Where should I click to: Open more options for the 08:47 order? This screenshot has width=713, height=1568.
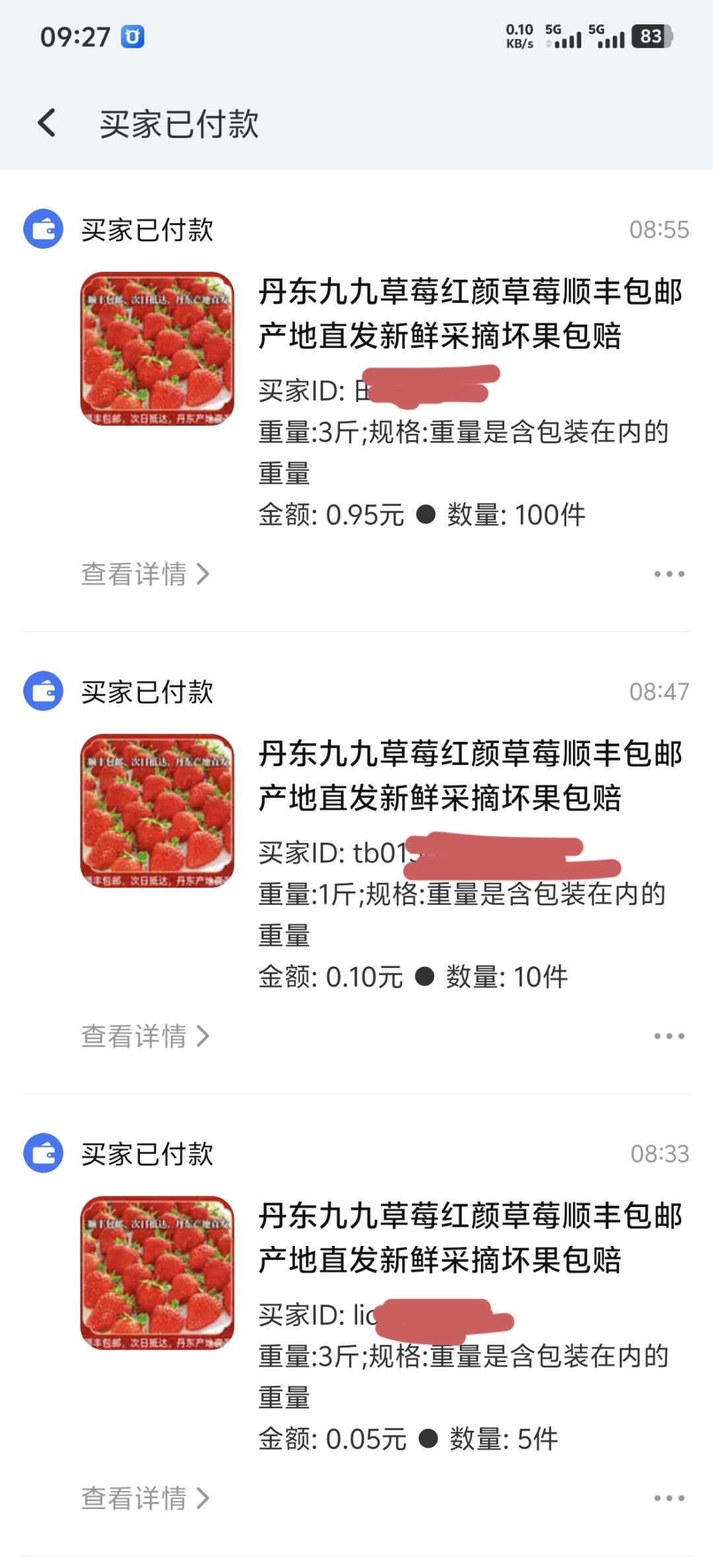click(x=669, y=1036)
